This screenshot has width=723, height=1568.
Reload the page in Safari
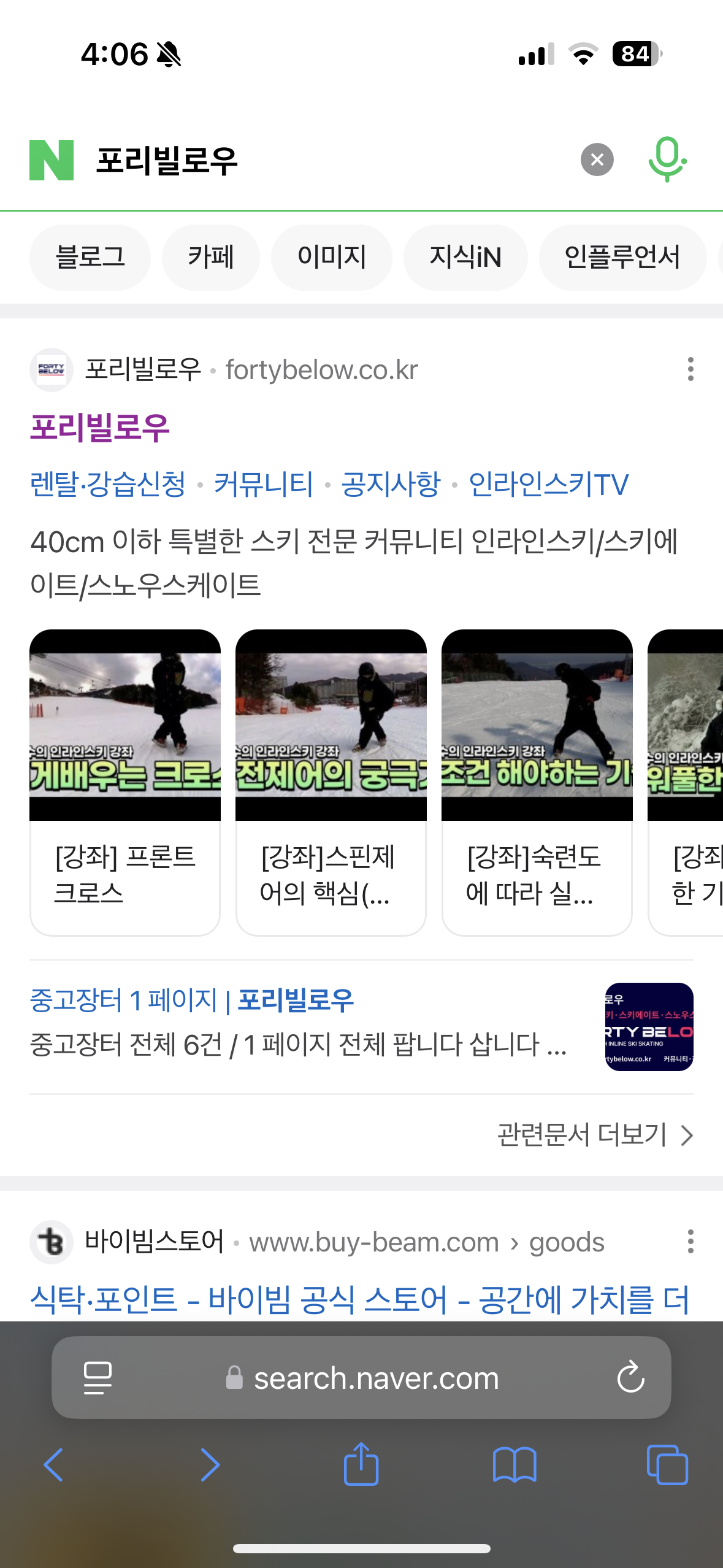click(x=630, y=1378)
